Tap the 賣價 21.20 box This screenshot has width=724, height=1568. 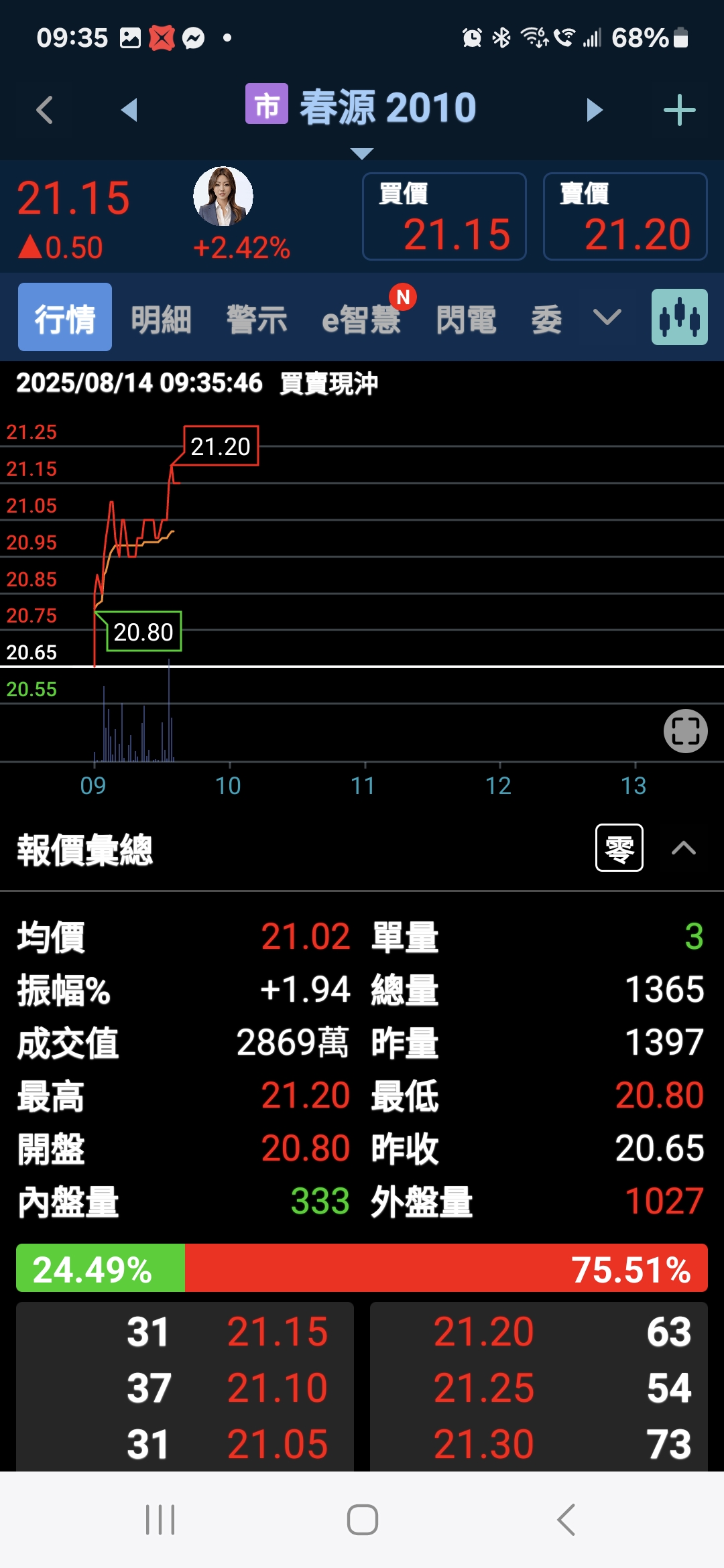point(625,216)
